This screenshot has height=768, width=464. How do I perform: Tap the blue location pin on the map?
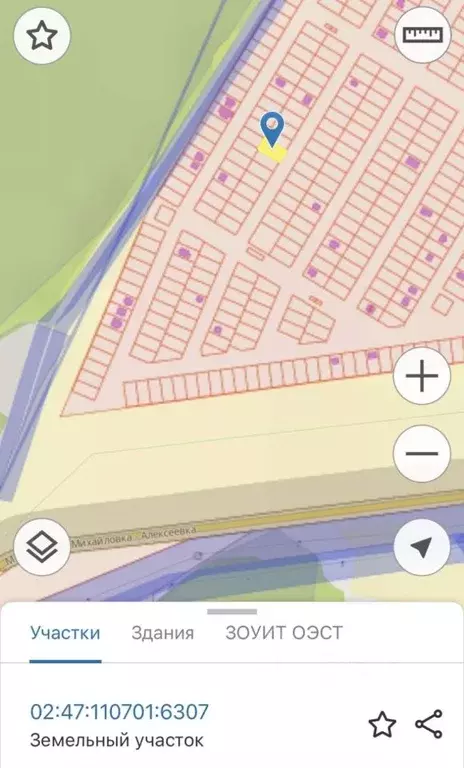tap(272, 129)
